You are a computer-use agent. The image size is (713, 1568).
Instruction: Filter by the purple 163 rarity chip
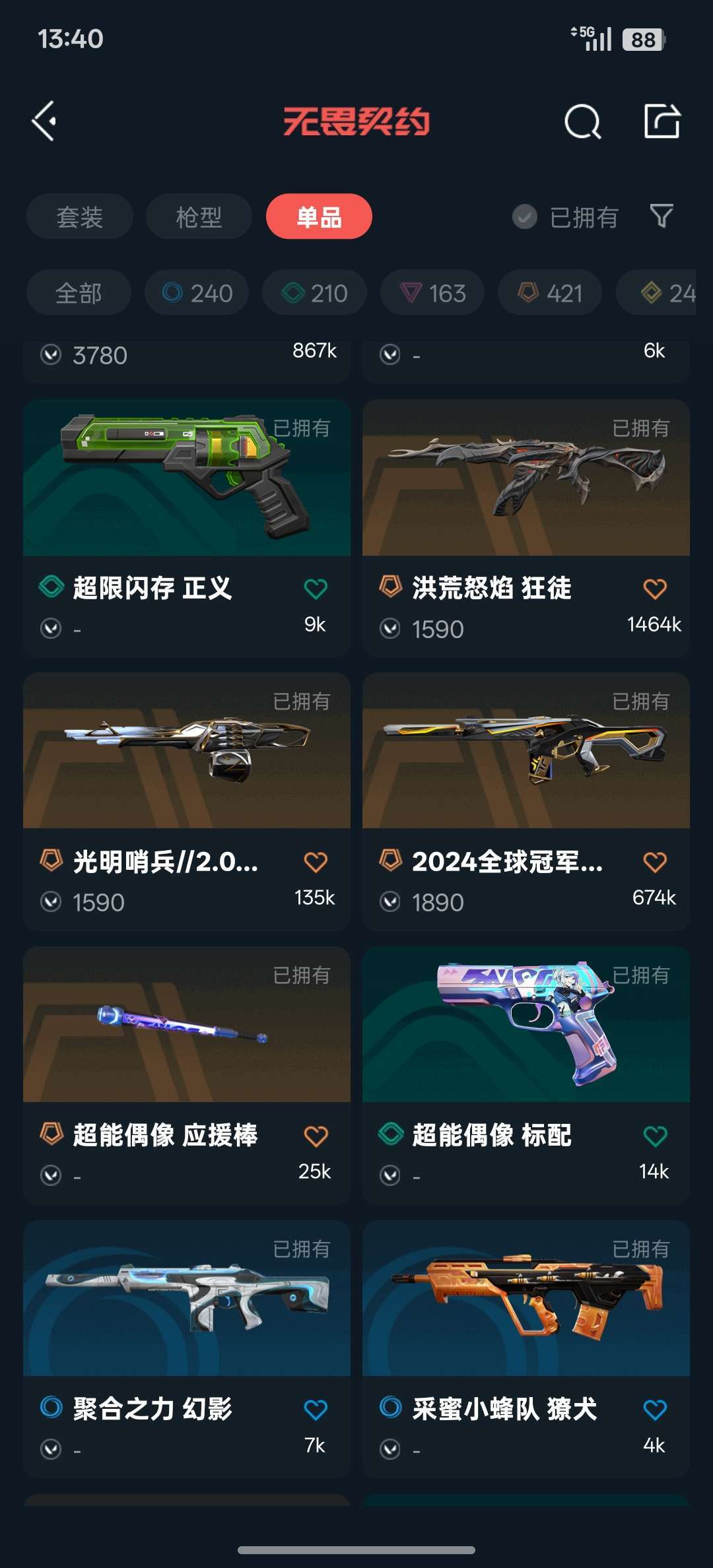pos(432,293)
